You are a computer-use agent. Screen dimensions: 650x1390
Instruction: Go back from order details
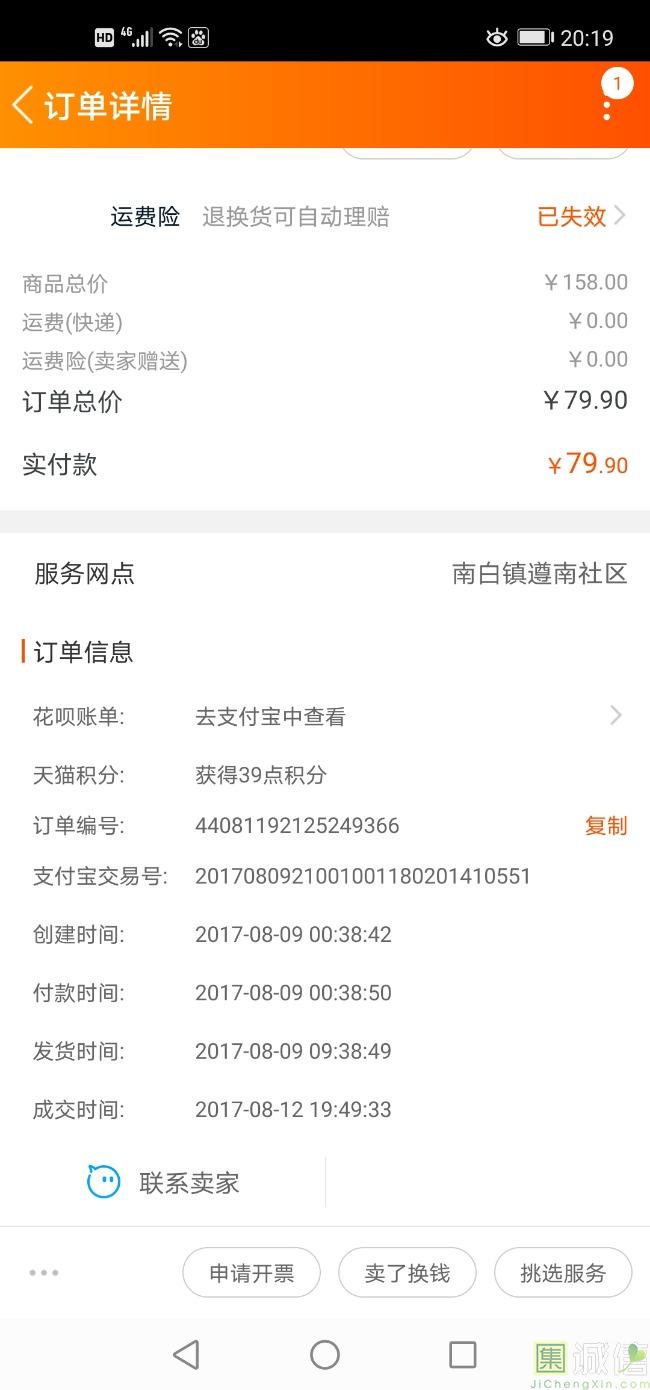tap(24, 105)
